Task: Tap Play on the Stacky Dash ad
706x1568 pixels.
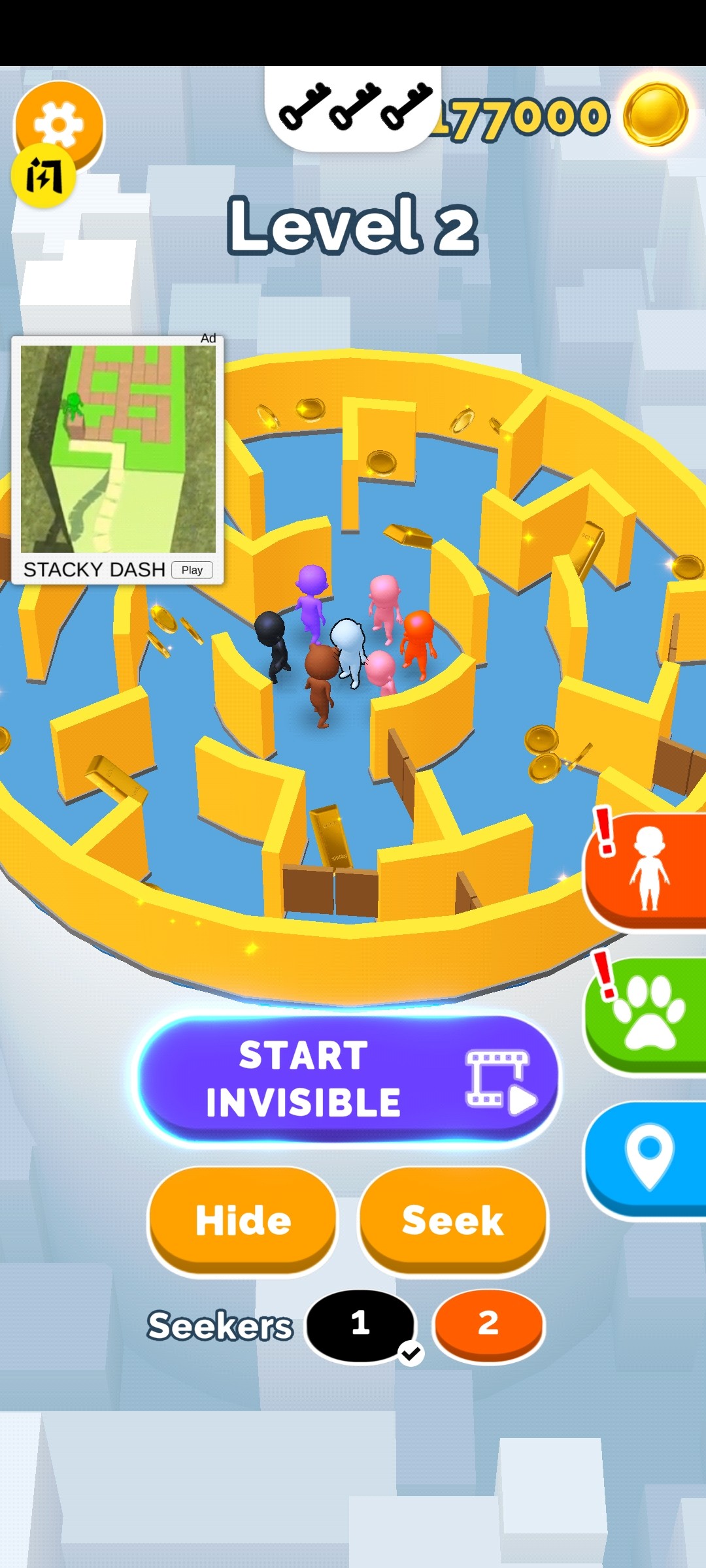Action: click(x=192, y=570)
